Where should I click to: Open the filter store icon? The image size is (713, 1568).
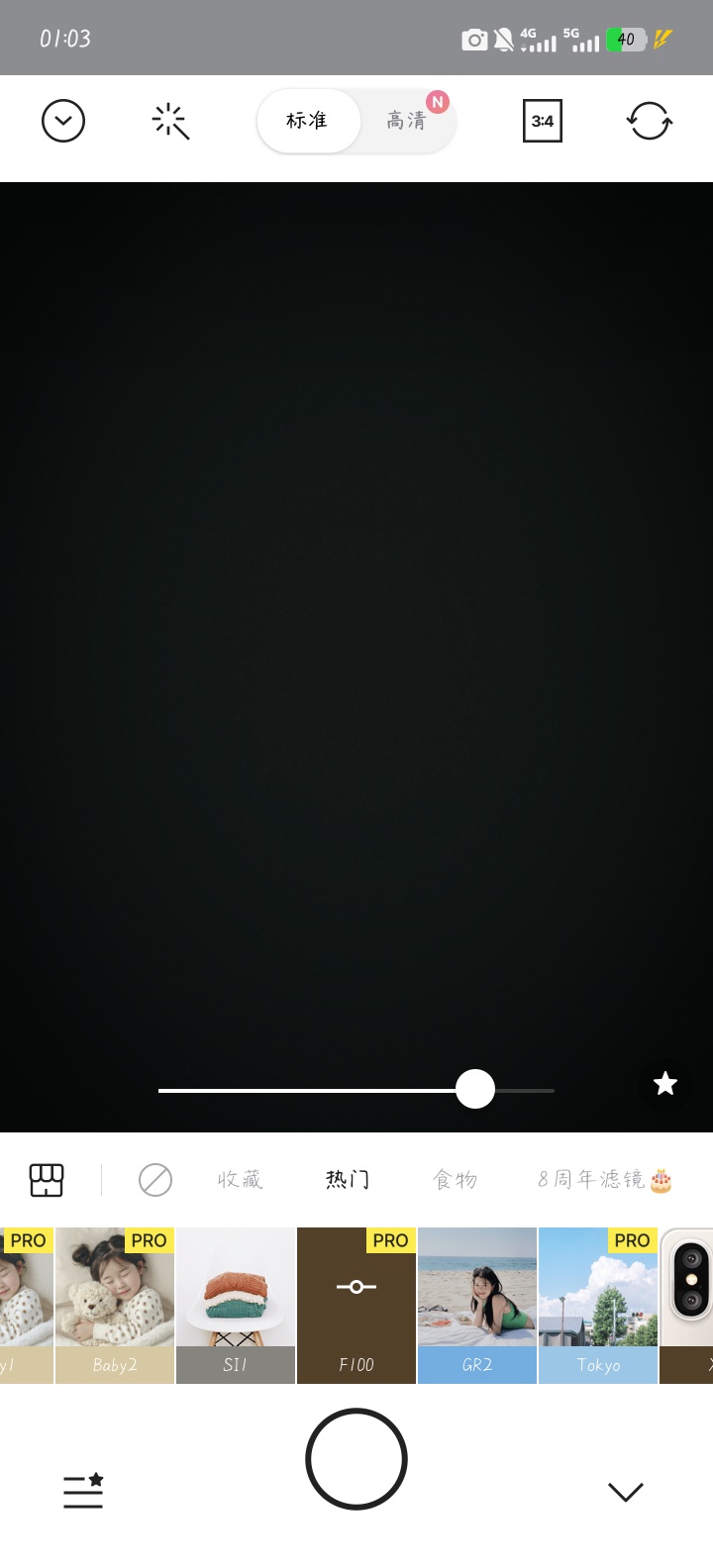tap(47, 1180)
